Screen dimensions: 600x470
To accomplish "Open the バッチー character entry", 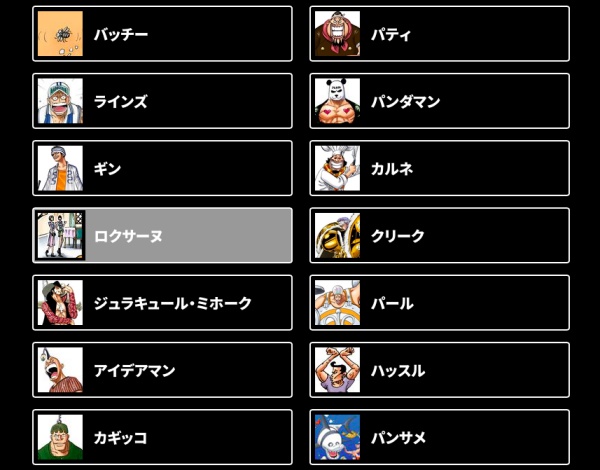I will (162, 34).
